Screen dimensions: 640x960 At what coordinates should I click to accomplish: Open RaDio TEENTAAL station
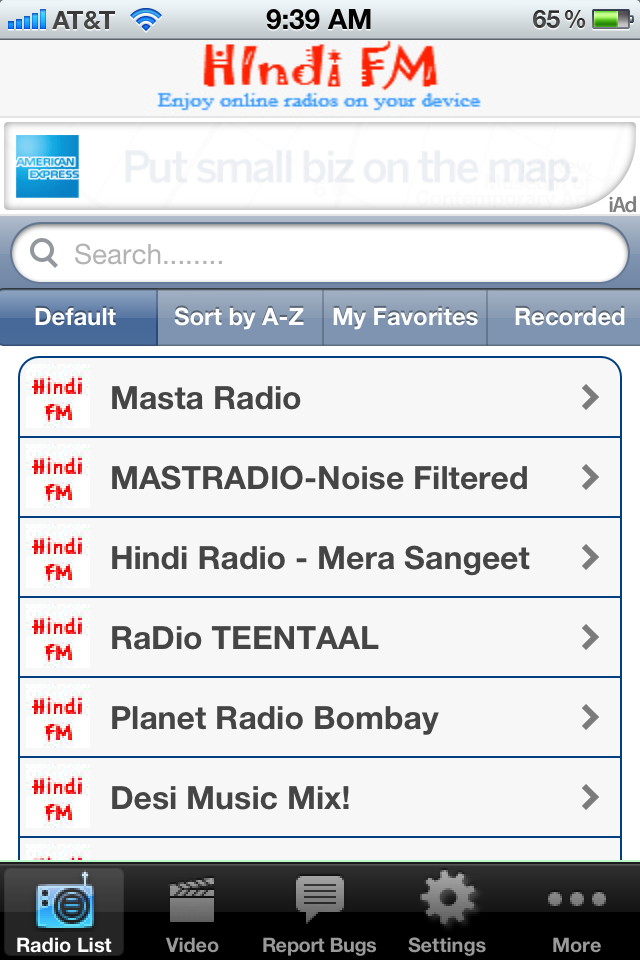(320, 638)
